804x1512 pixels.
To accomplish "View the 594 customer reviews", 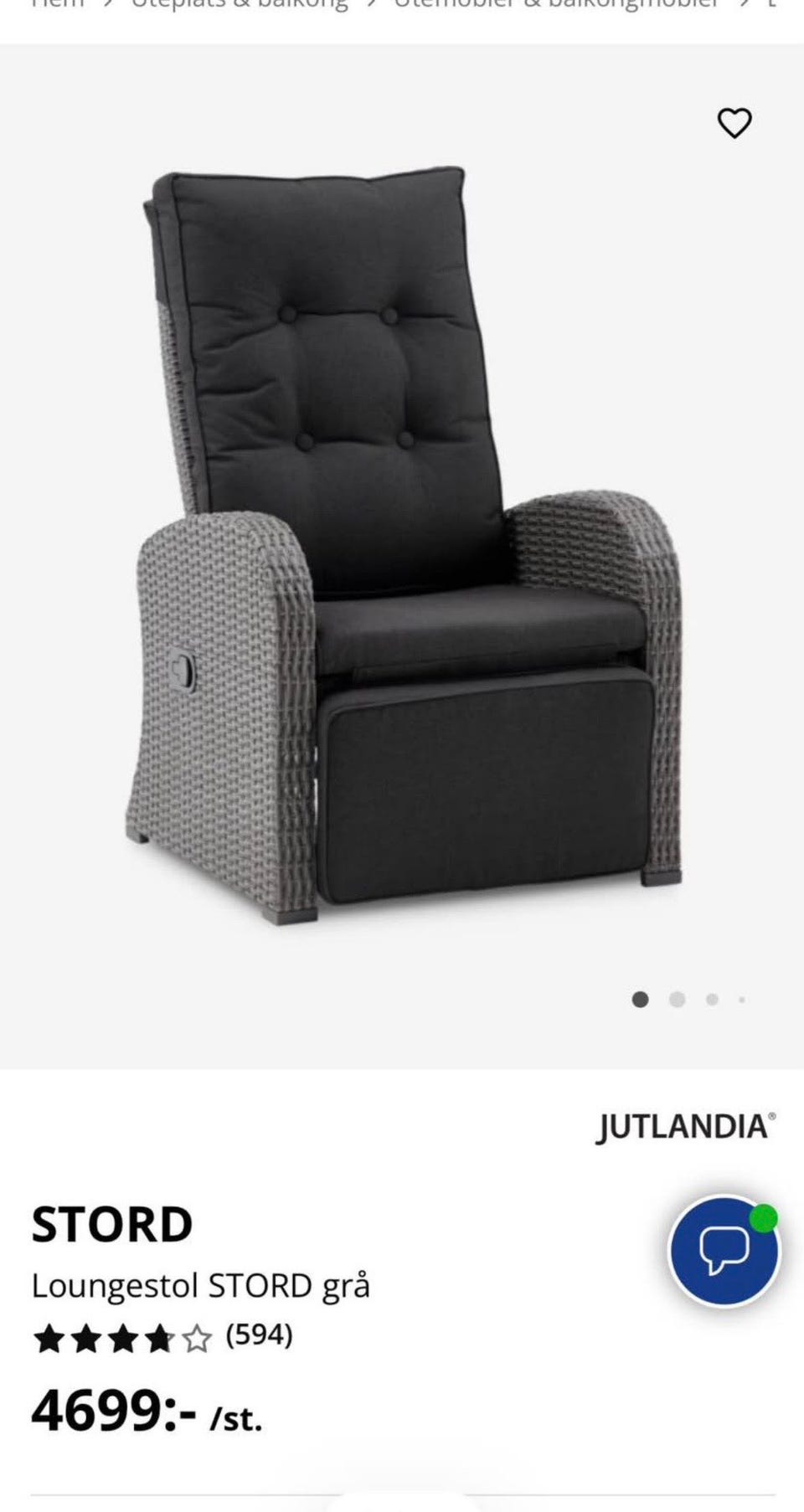I will point(259,1335).
